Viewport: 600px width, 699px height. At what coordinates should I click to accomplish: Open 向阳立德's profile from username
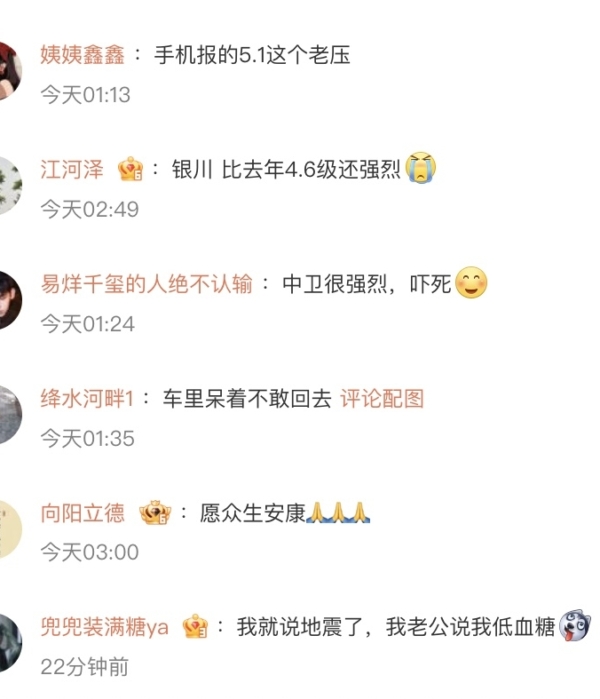point(82,513)
